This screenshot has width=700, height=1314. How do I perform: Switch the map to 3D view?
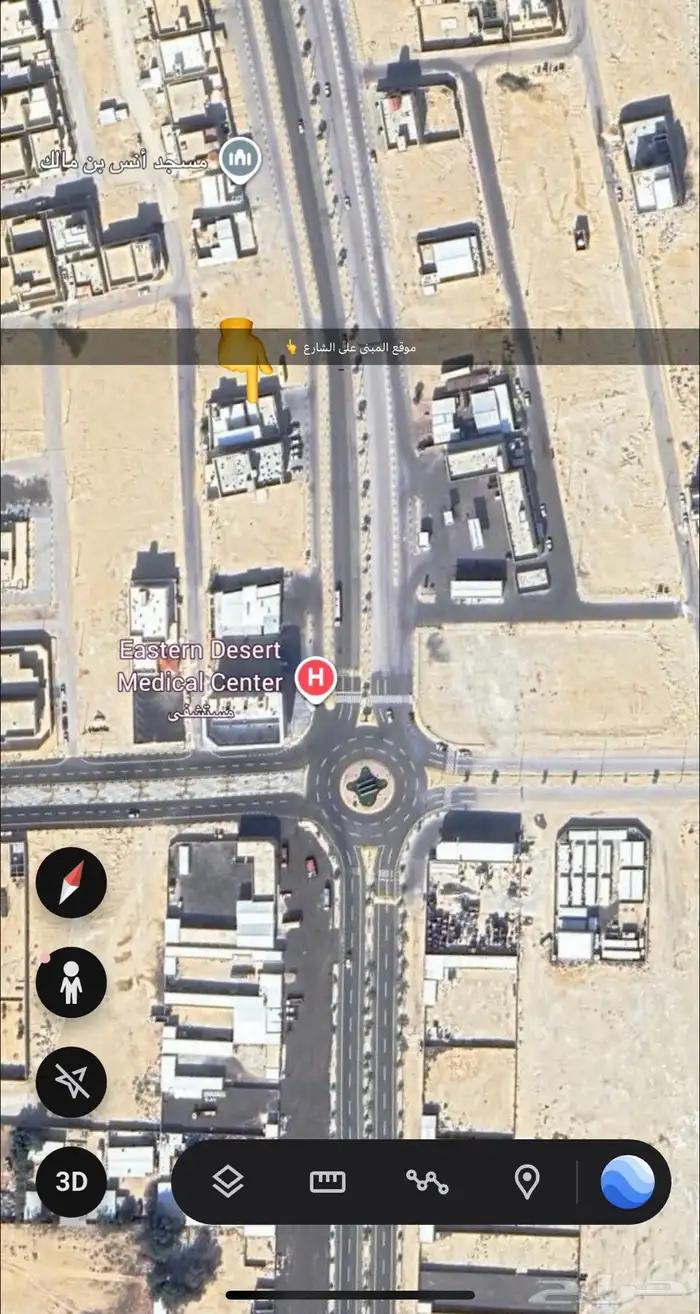(71, 1182)
